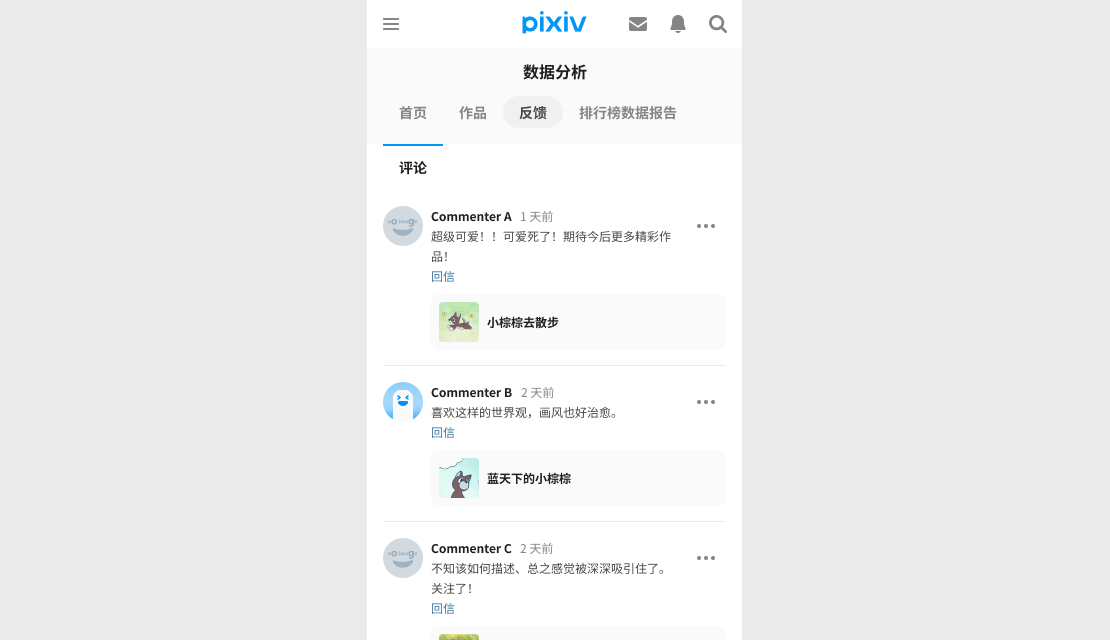1110x640 pixels.
Task: Open the search icon
Action: coord(718,24)
